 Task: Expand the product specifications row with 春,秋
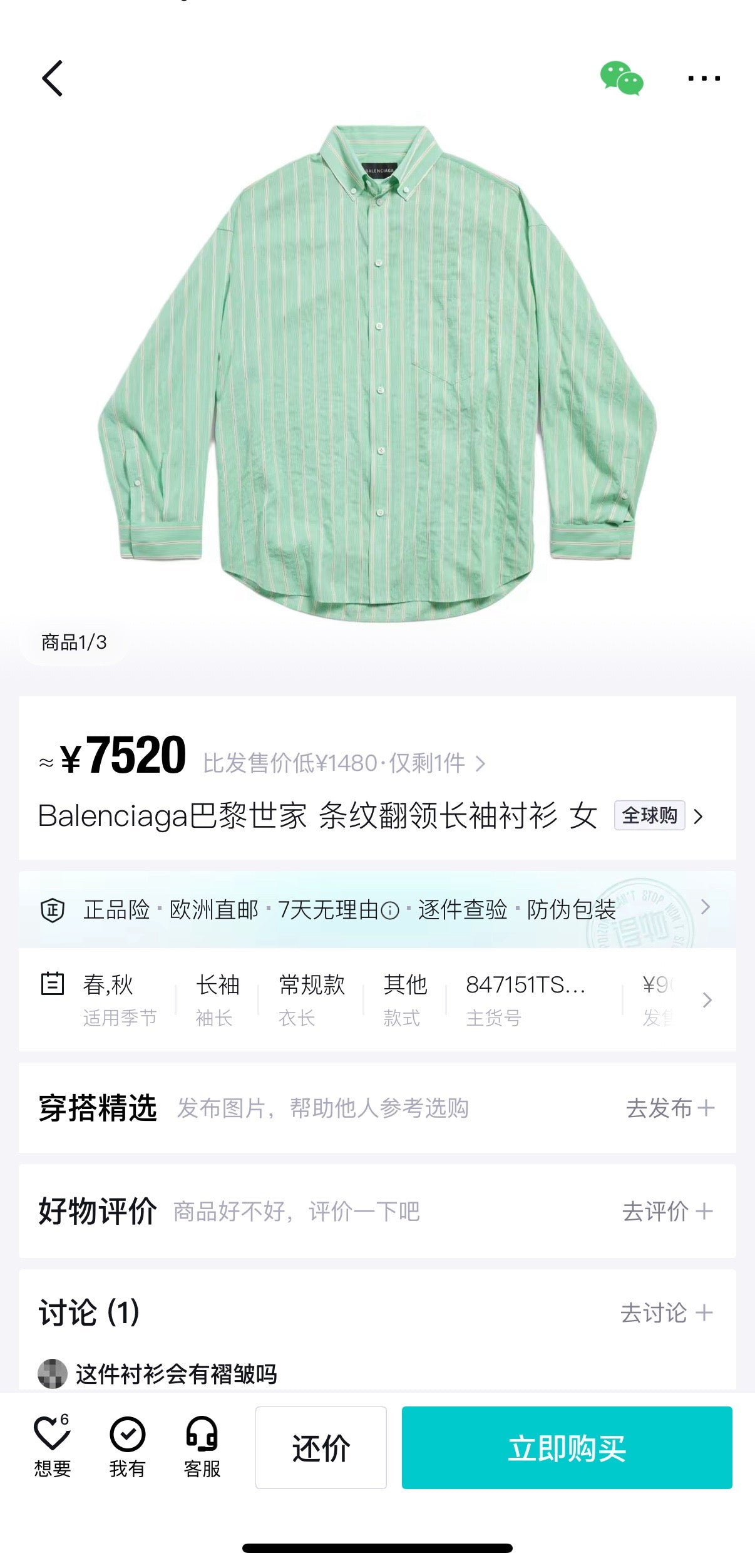[707, 999]
